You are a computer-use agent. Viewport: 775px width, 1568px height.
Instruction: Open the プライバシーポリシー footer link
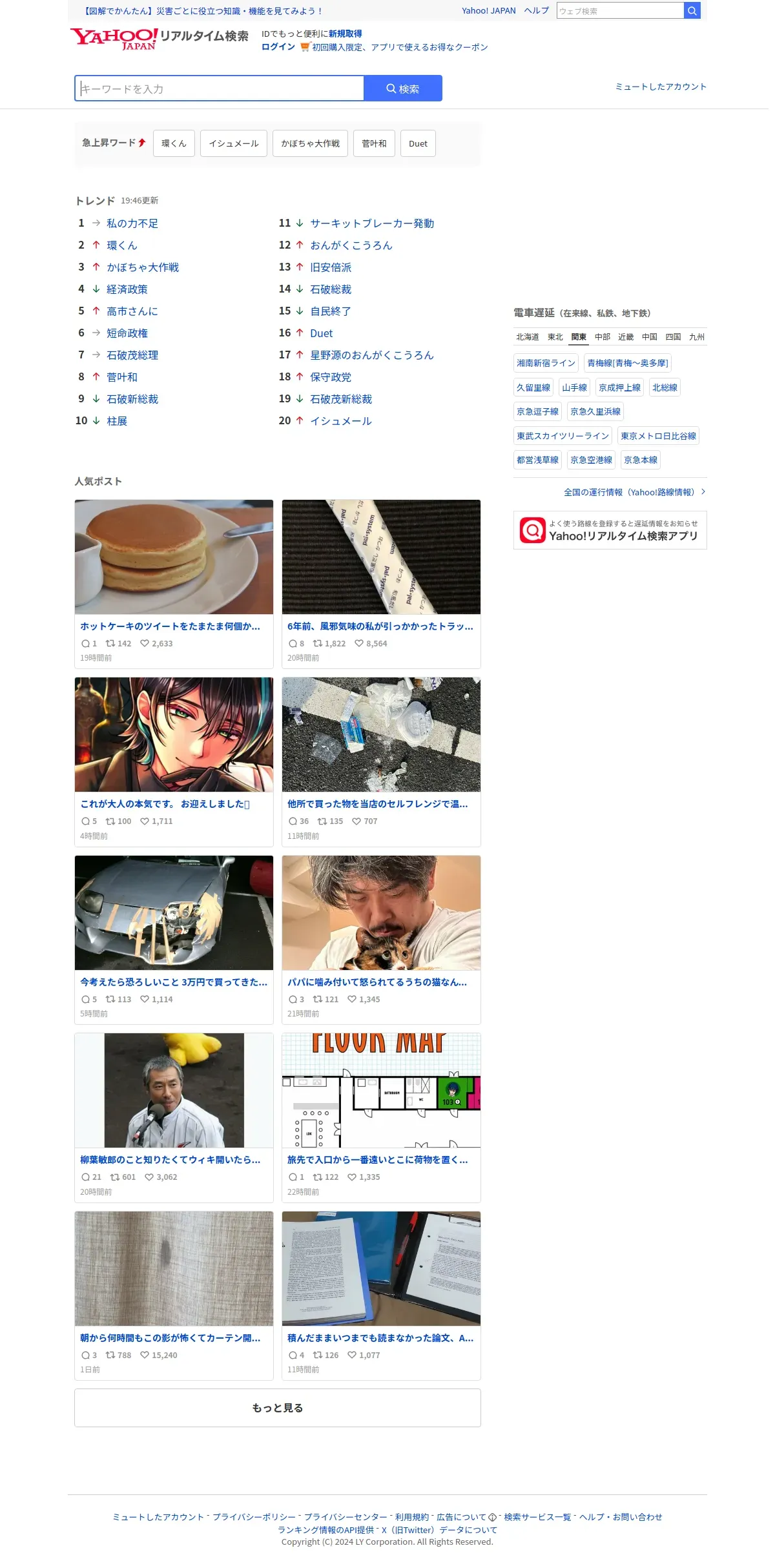click(254, 1517)
